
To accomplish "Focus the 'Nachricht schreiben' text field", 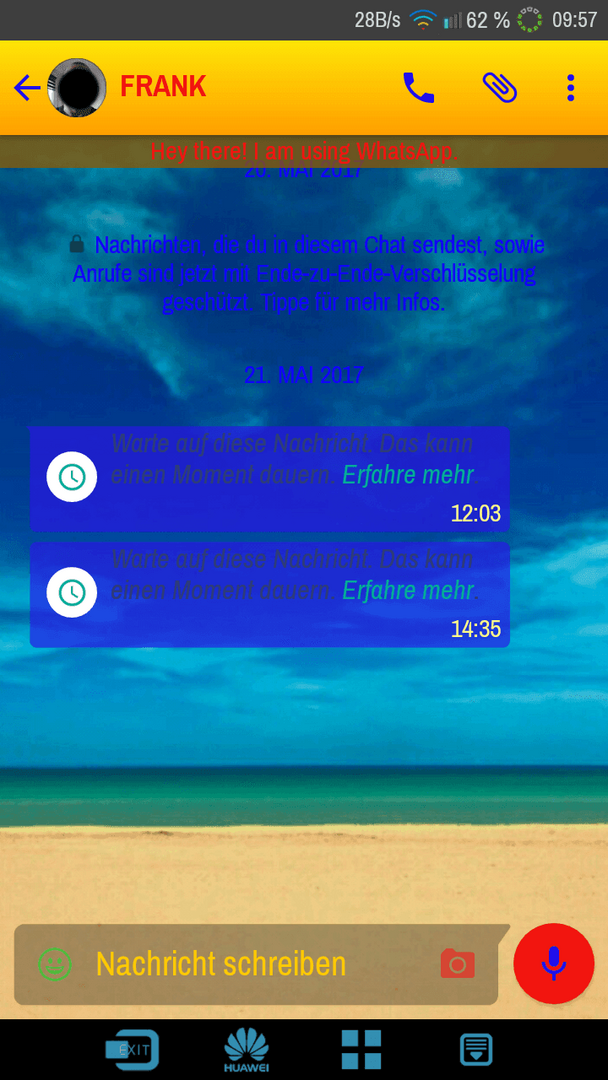I will 250,964.
